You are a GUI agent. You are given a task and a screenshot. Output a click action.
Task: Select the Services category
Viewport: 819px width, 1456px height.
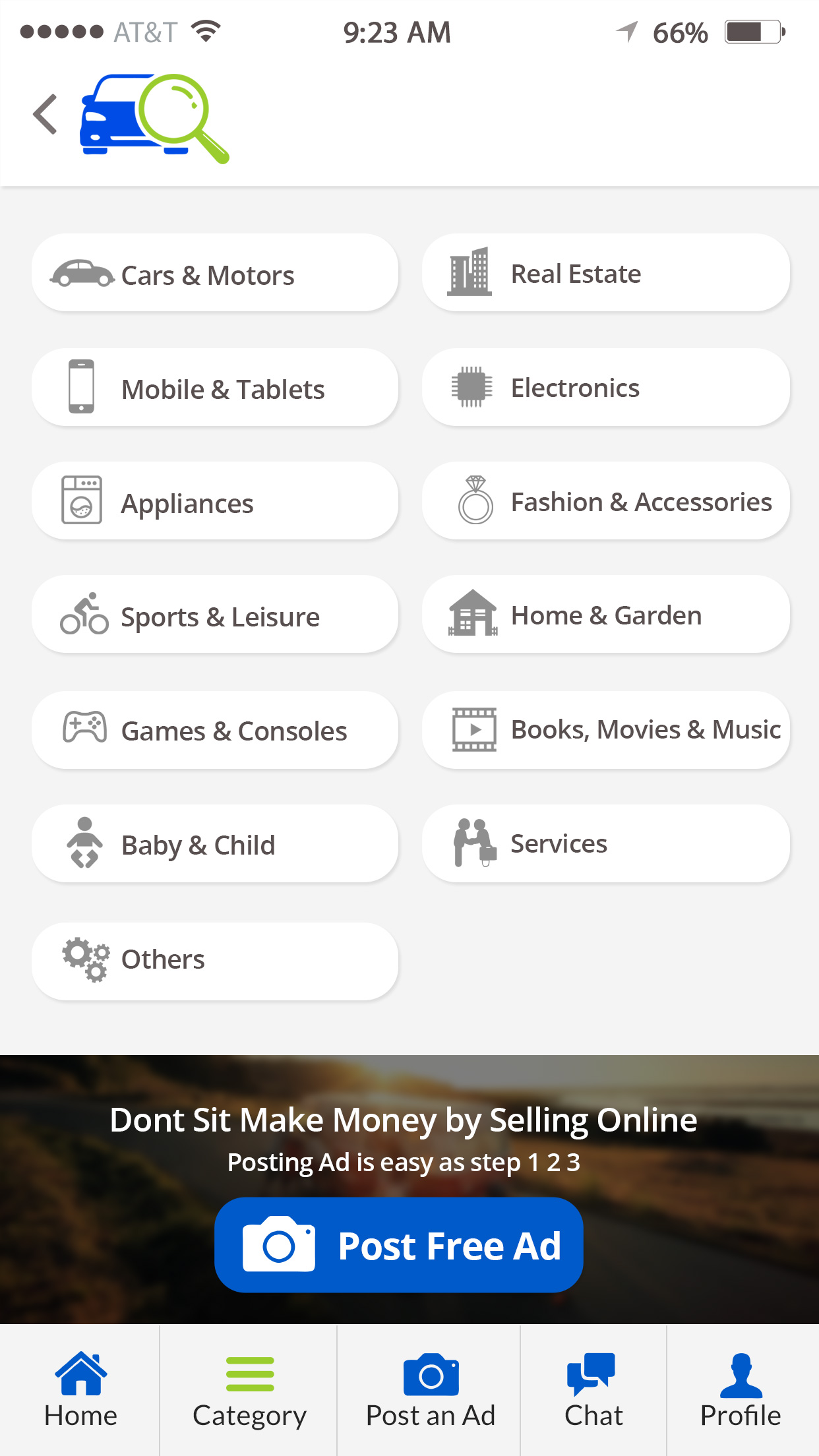[605, 843]
